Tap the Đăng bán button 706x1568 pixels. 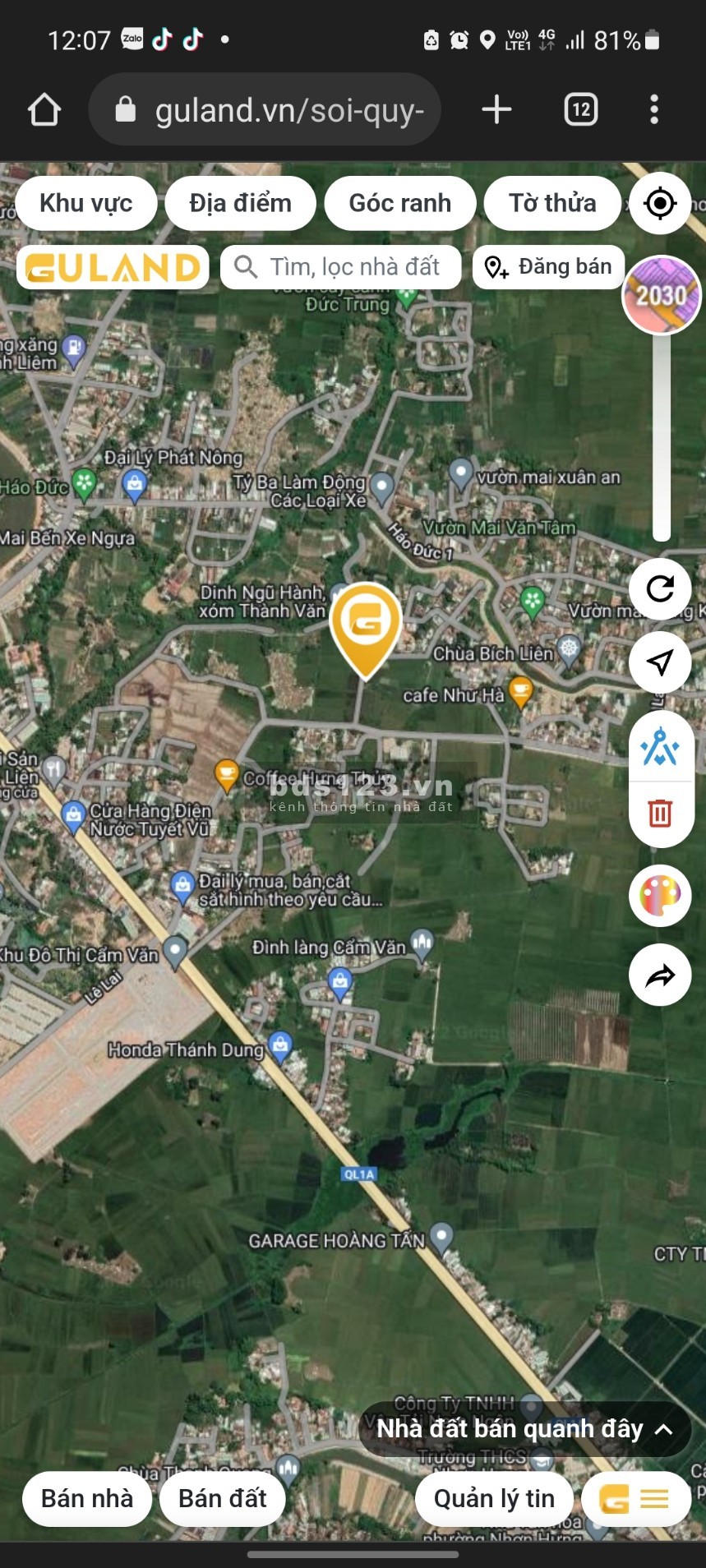click(x=548, y=266)
